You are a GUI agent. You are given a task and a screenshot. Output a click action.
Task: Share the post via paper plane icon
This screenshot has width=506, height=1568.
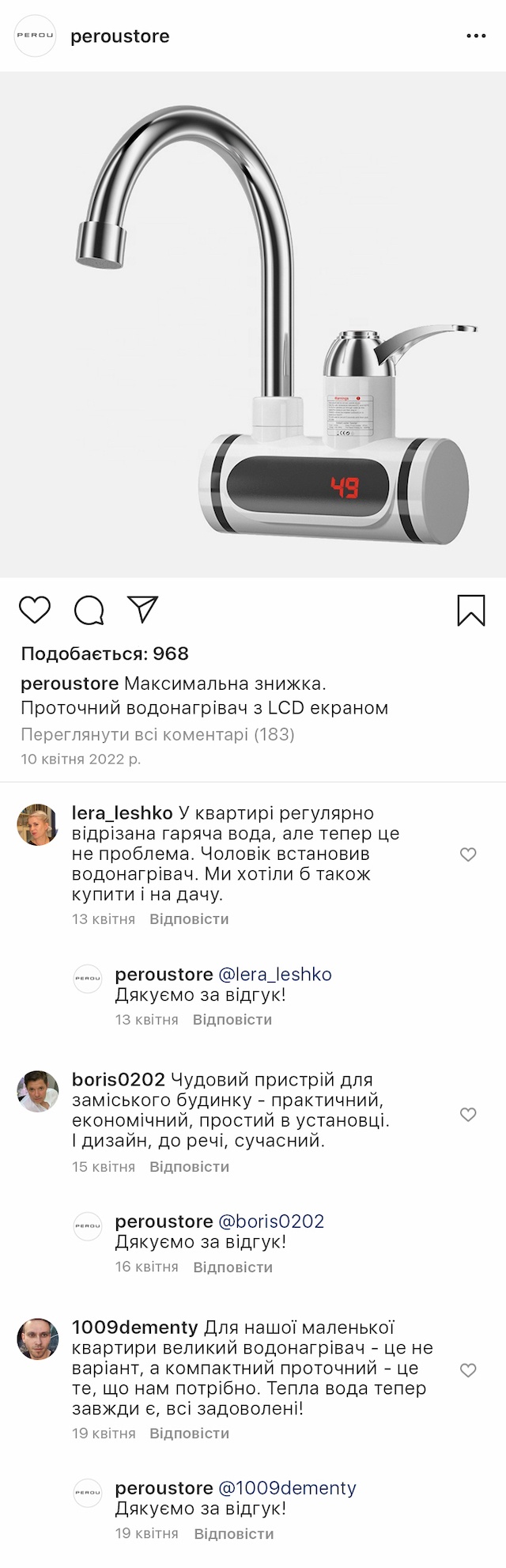tap(143, 609)
